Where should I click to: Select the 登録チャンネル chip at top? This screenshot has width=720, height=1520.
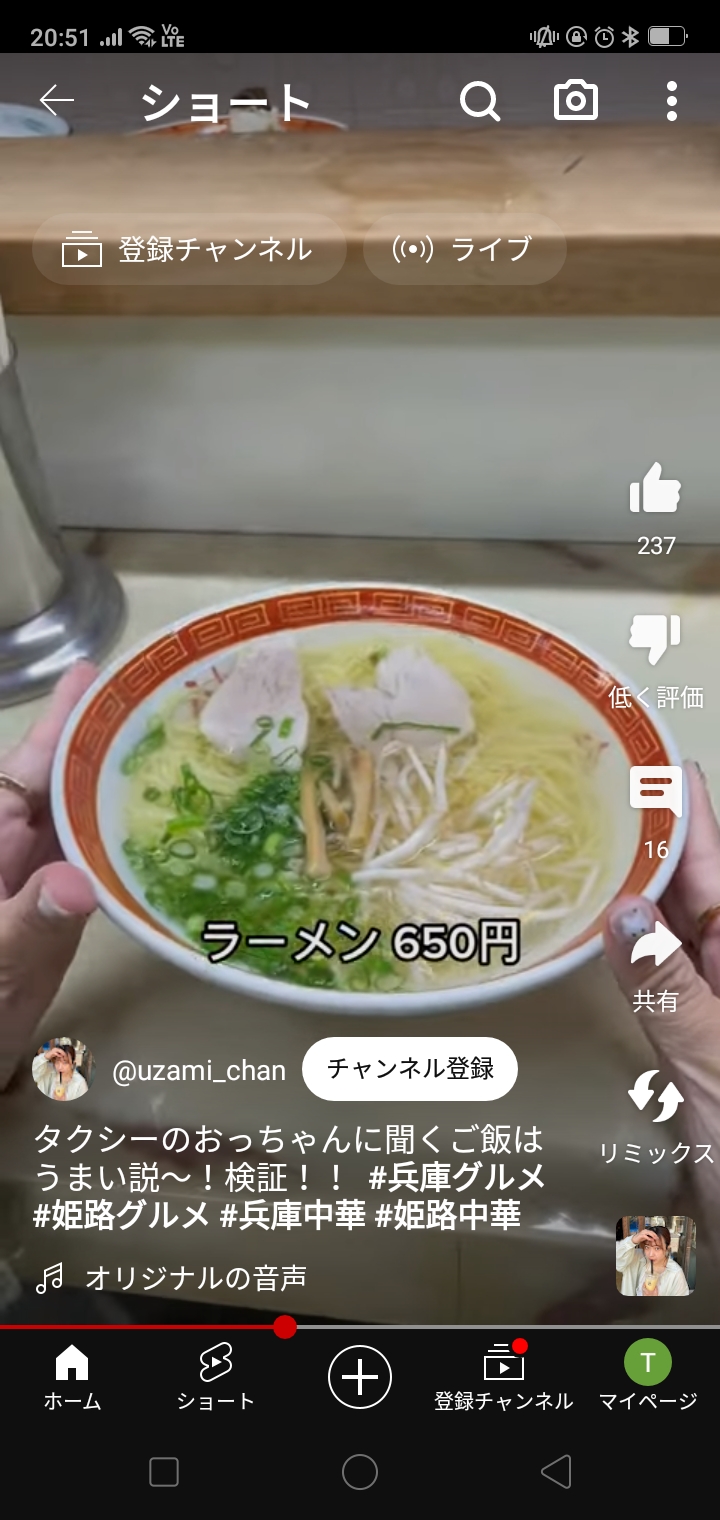(189, 249)
